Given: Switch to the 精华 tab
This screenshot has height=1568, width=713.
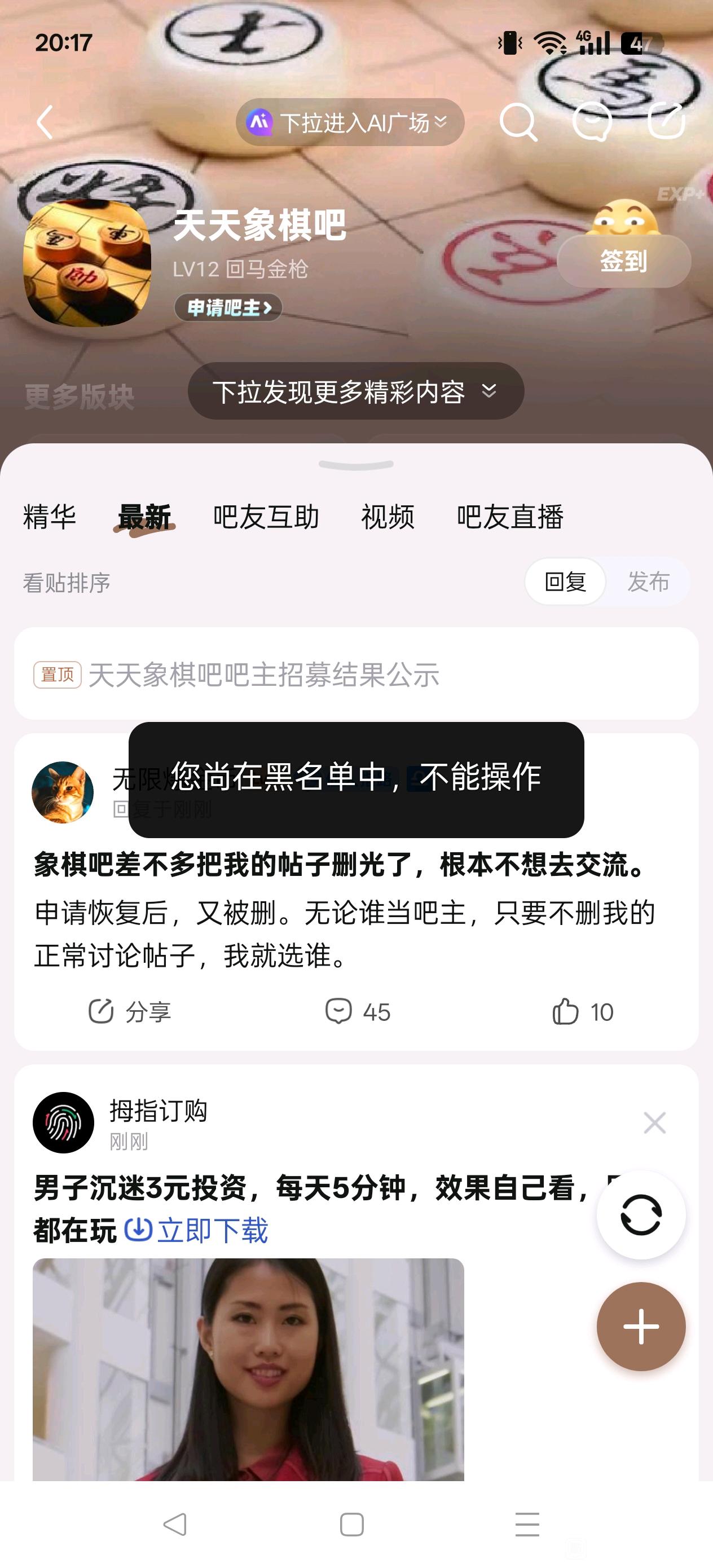Looking at the screenshot, I should tap(49, 517).
